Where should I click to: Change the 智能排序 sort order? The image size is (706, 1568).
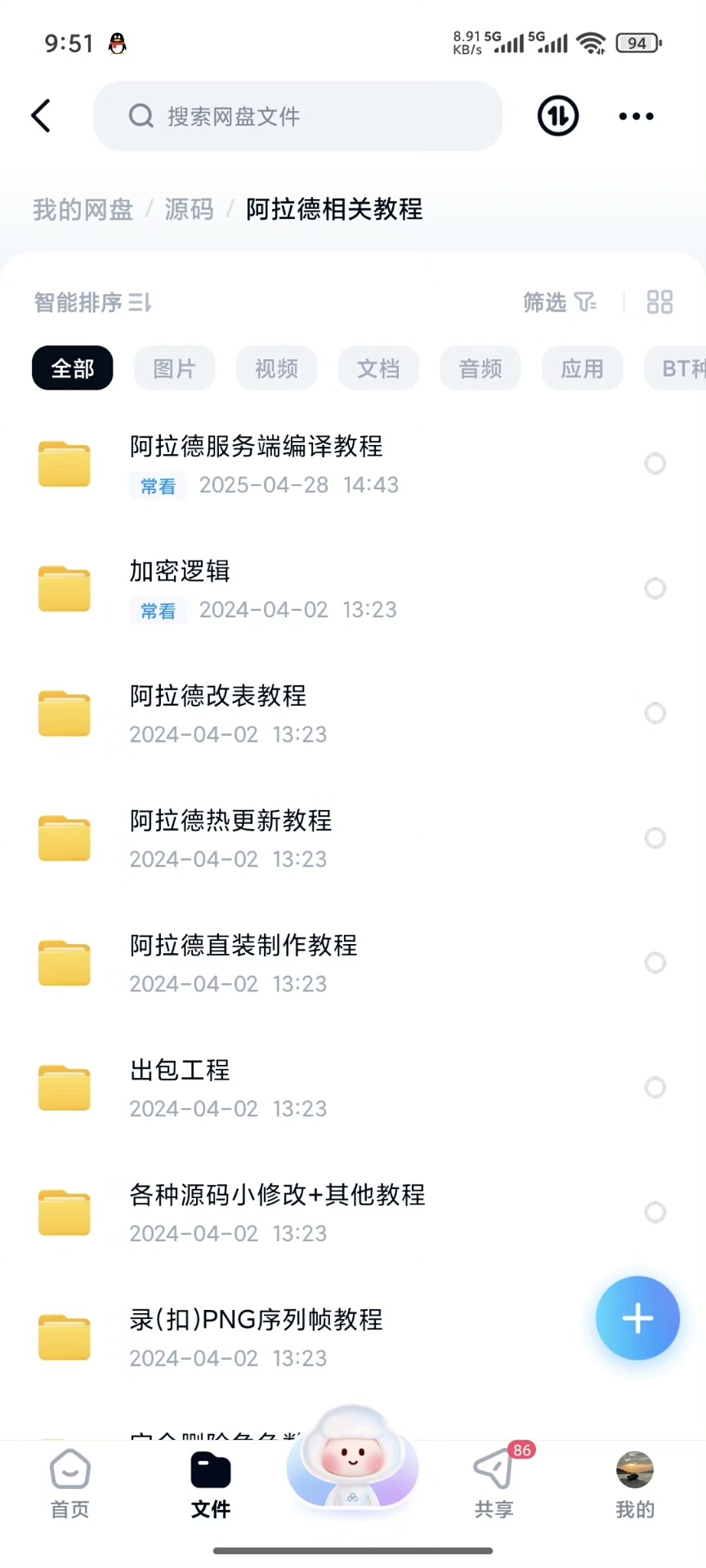[x=92, y=303]
